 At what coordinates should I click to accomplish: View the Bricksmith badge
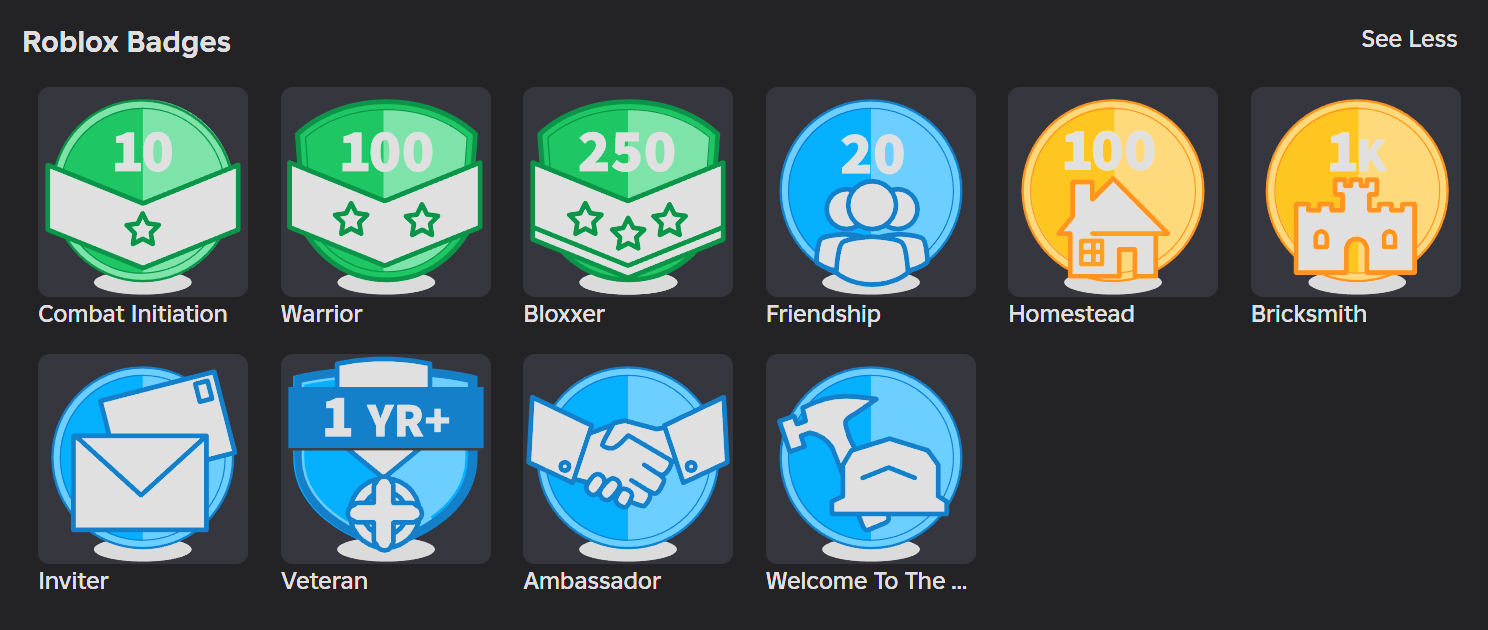(x=1355, y=192)
